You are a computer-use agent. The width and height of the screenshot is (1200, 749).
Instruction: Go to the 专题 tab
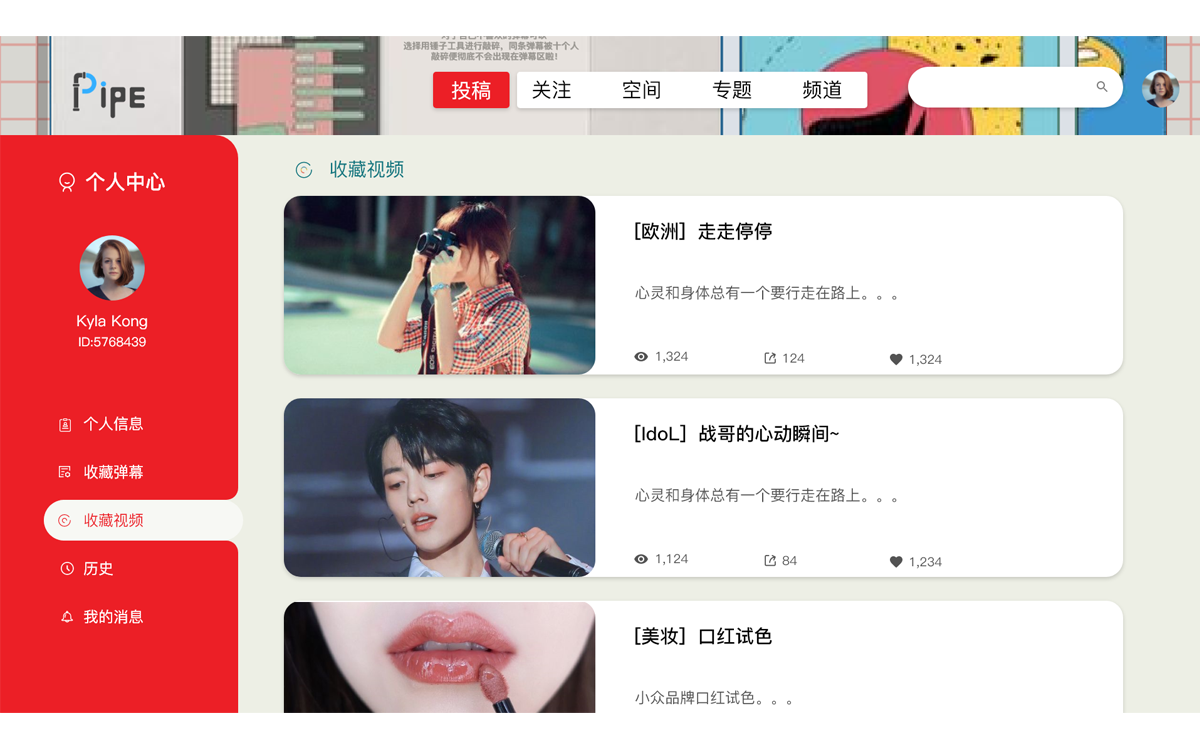coord(732,90)
